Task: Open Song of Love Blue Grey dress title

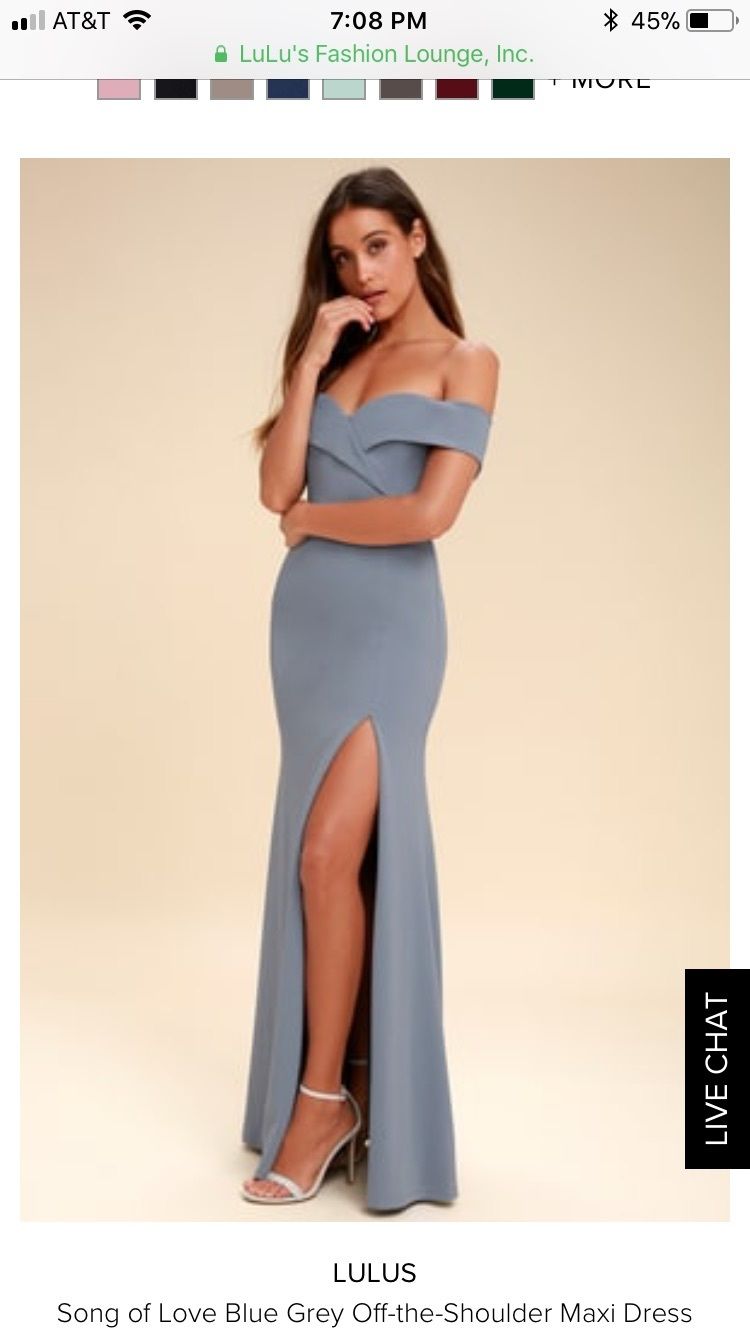Action: click(x=375, y=1312)
